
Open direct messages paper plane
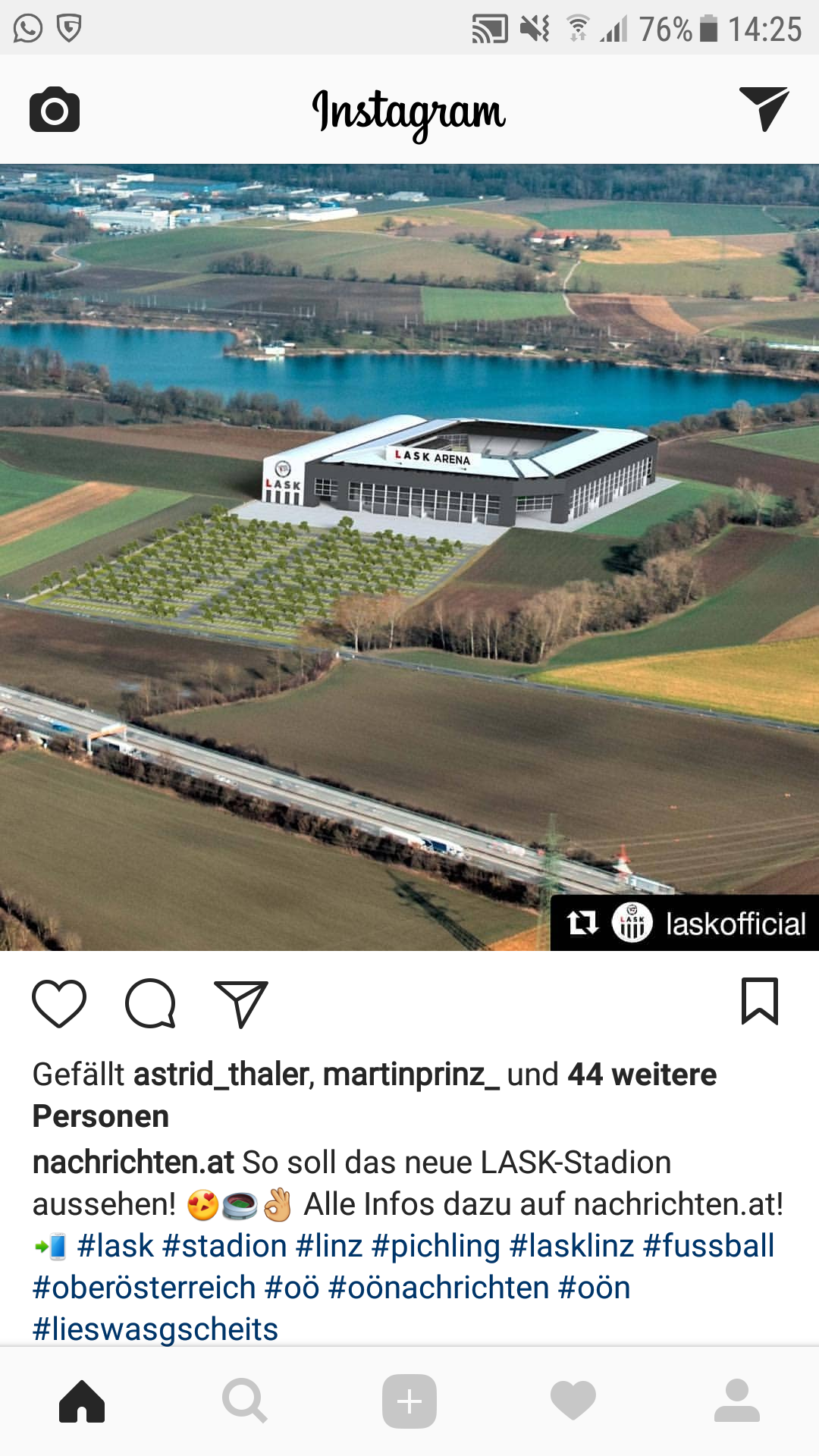click(x=764, y=109)
